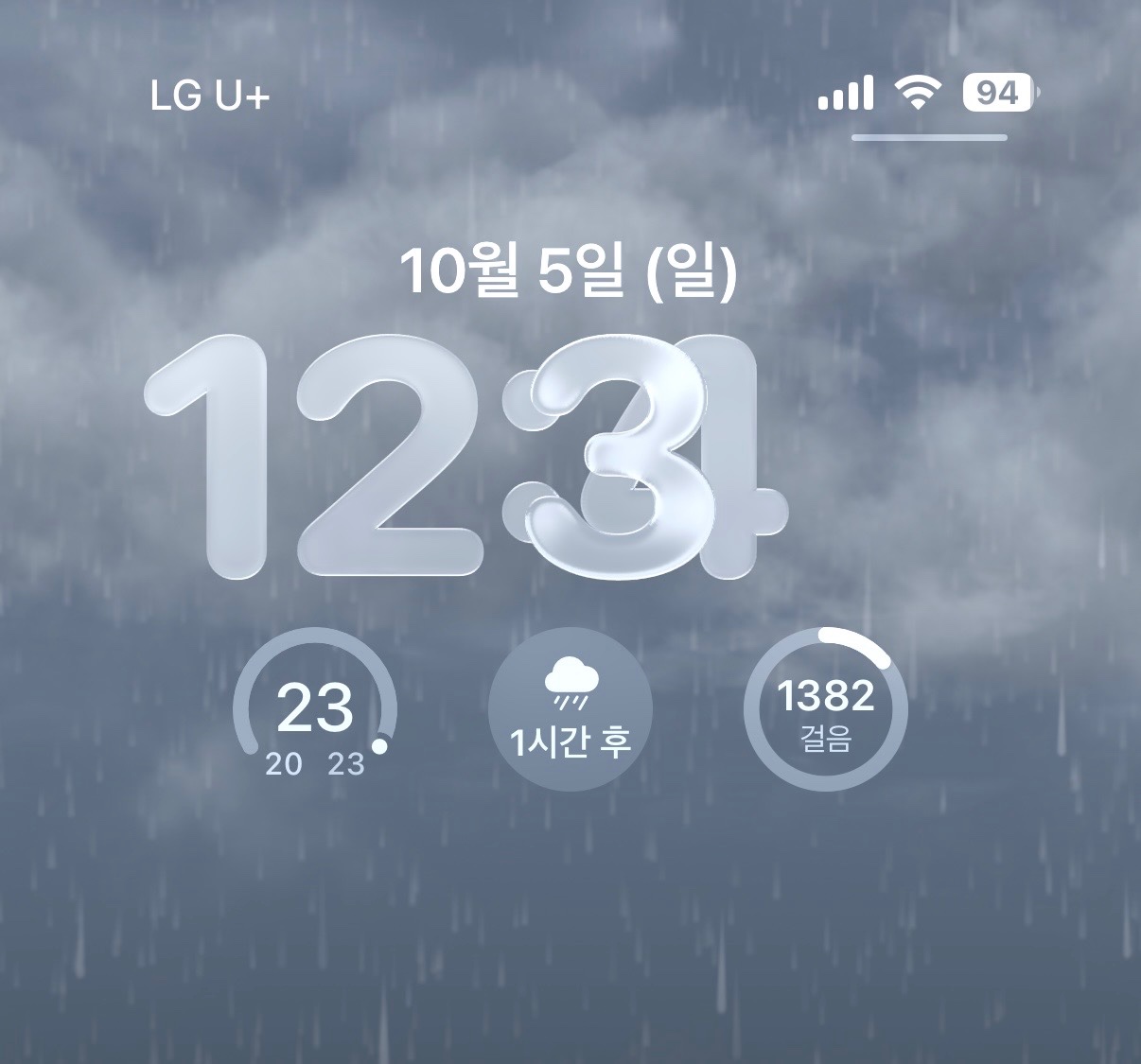1141x1064 pixels.
Task: Open the step count widget showing 1382 걸음
Action: pos(826,711)
